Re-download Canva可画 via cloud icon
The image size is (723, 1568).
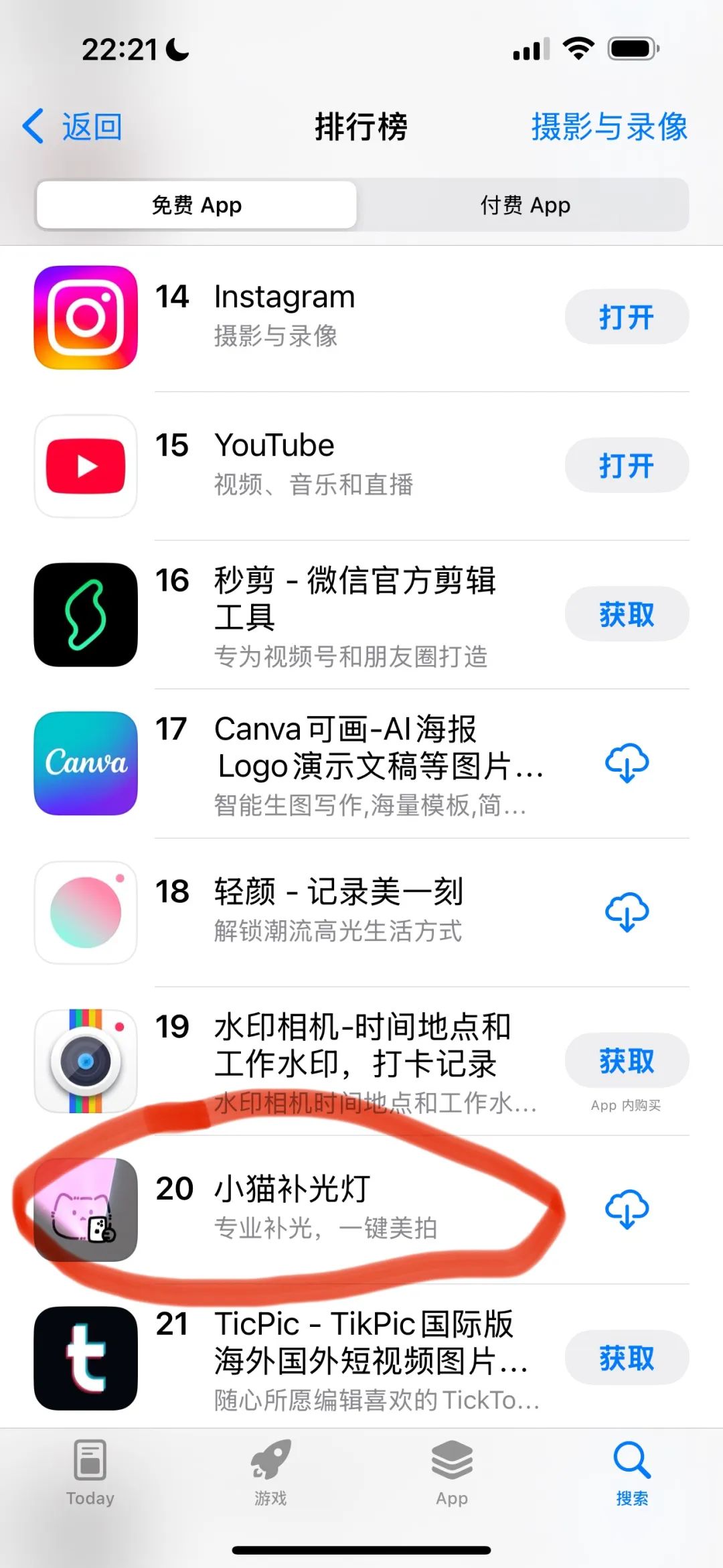click(627, 763)
